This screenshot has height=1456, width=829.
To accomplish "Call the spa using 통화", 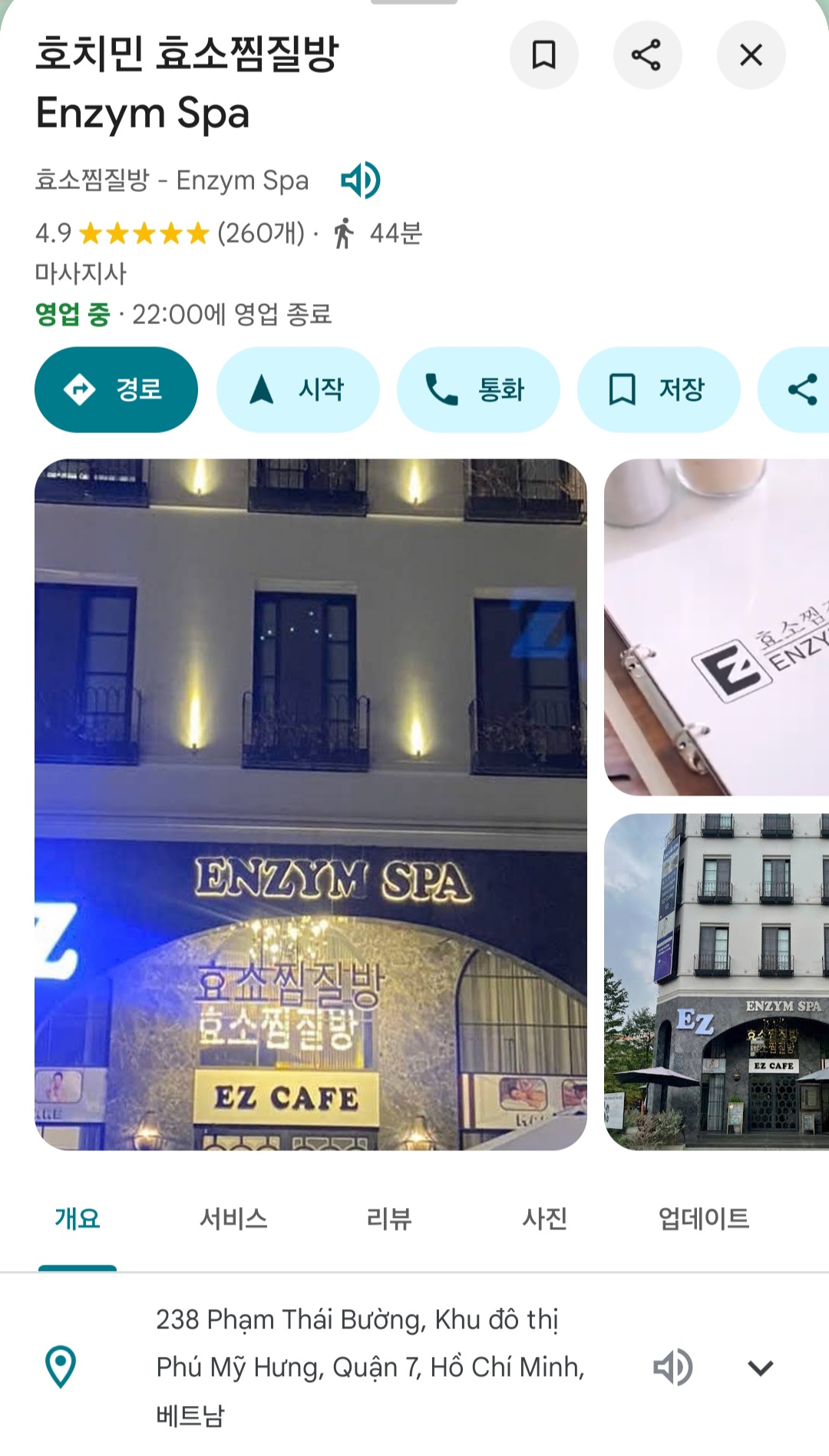I will 477,389.
